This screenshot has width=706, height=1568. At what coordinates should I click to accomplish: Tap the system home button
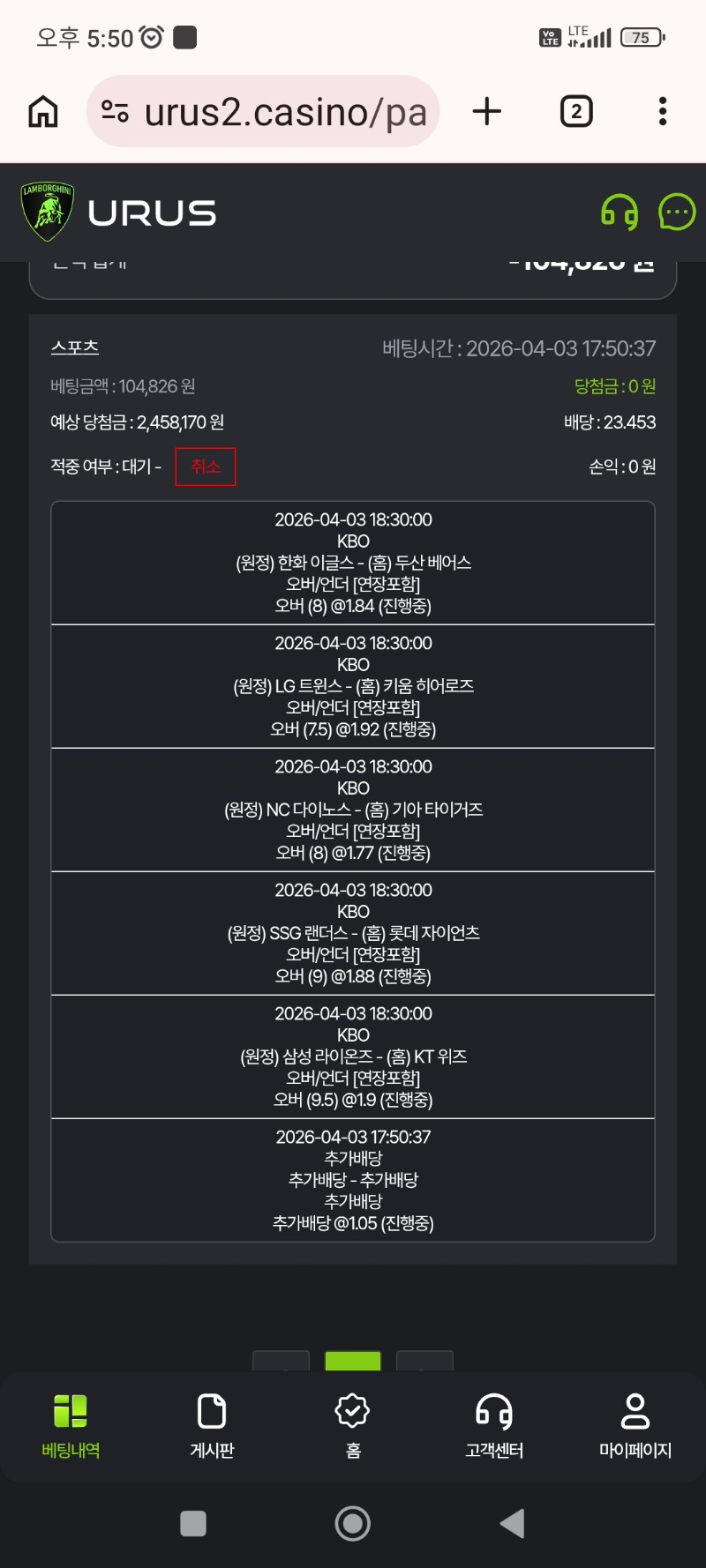[353, 1523]
